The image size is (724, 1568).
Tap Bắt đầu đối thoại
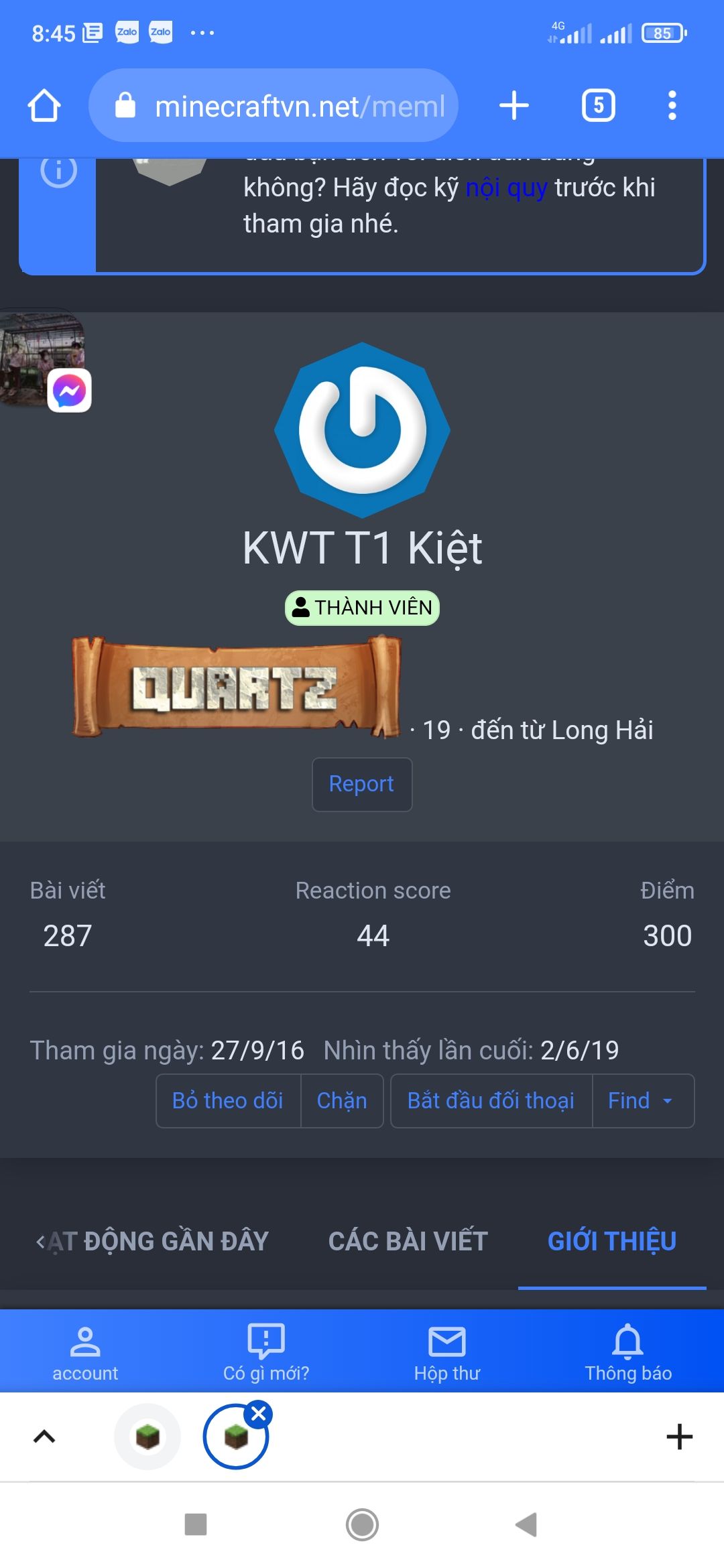[491, 1100]
